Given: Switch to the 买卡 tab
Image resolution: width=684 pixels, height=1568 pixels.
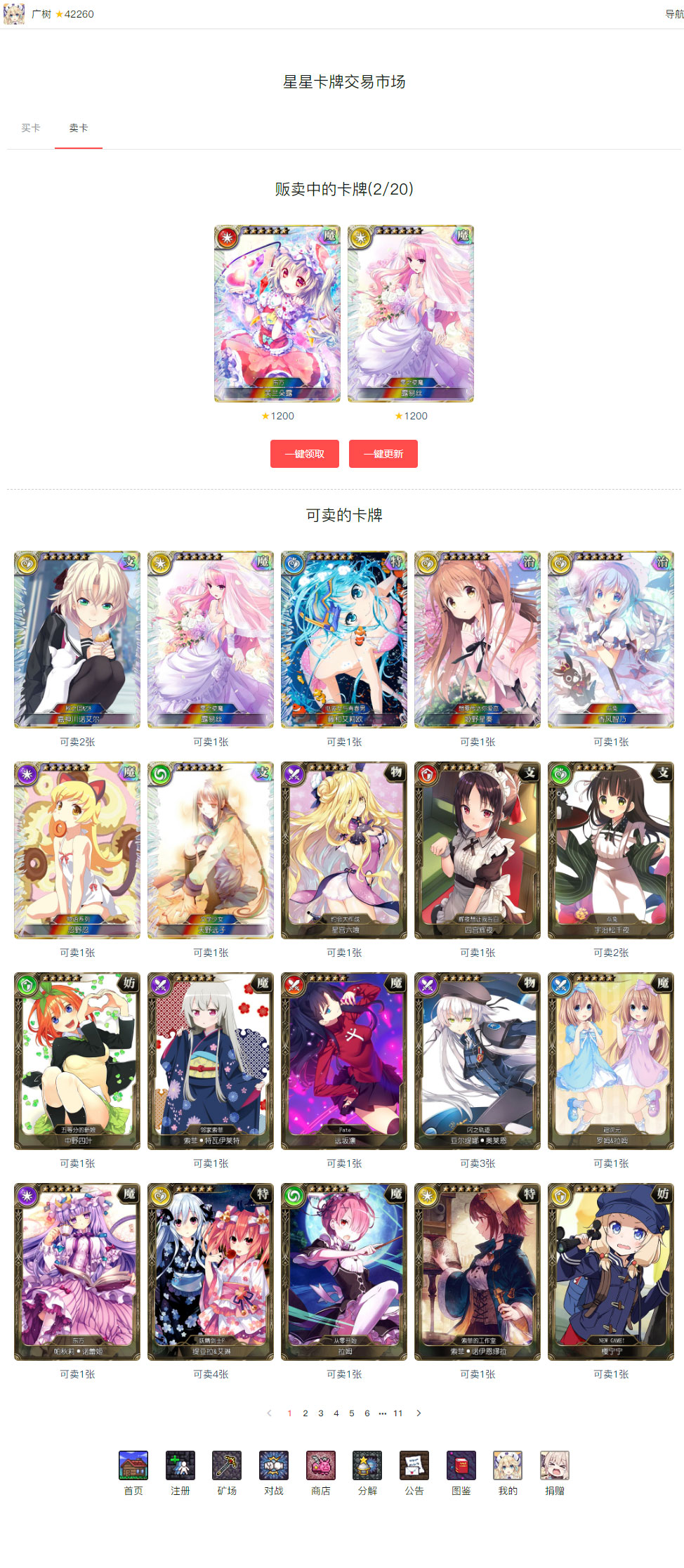Looking at the screenshot, I should click(x=31, y=128).
